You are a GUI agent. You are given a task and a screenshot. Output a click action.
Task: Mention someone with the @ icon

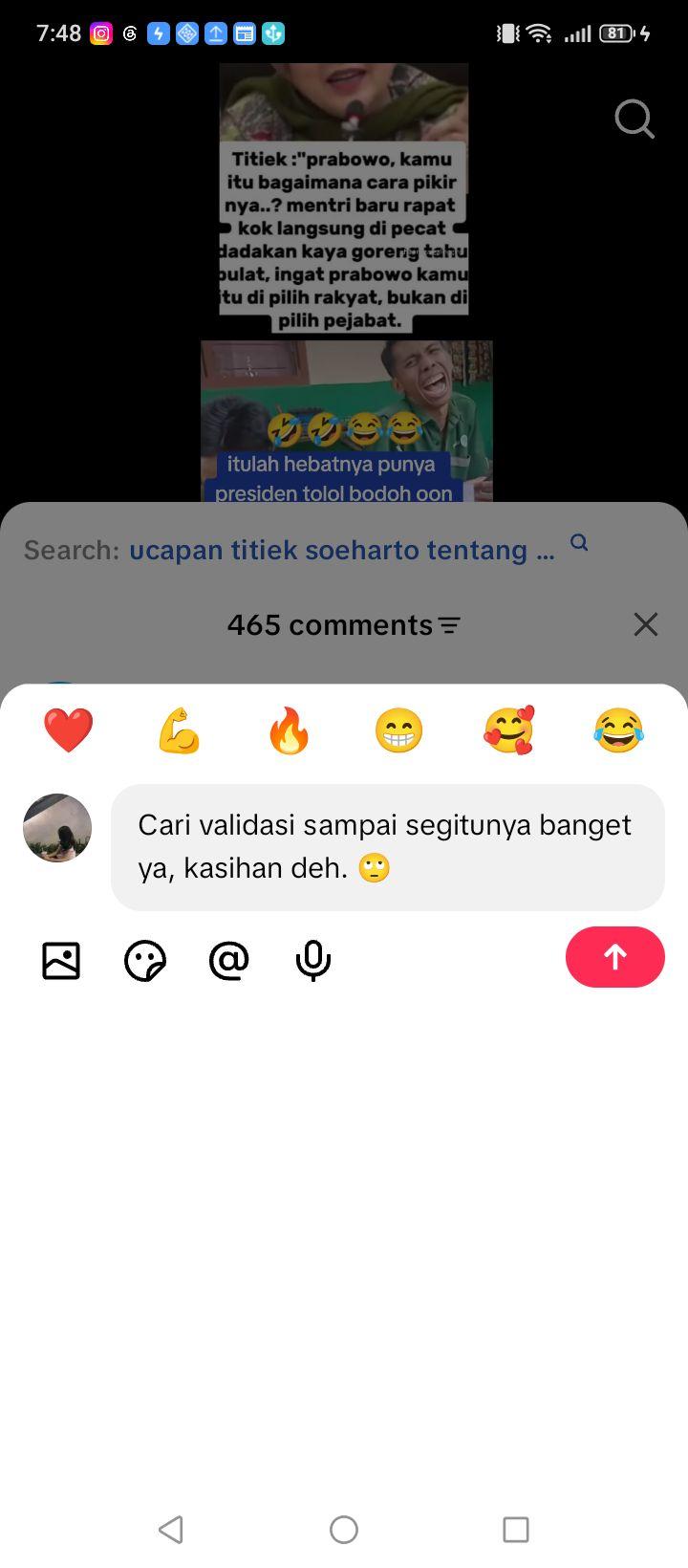pyautogui.click(x=229, y=961)
